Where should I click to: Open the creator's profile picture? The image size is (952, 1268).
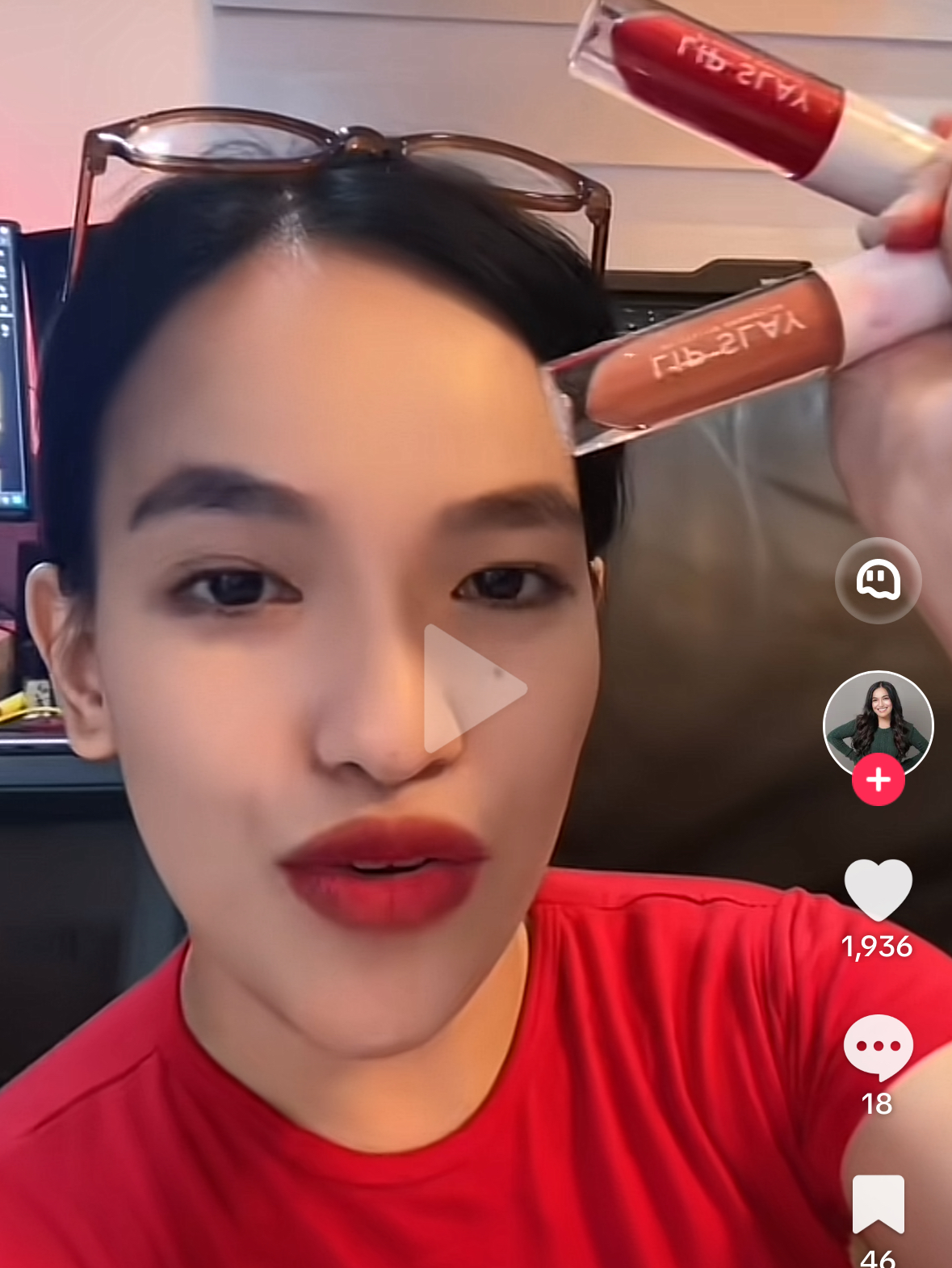point(878,721)
